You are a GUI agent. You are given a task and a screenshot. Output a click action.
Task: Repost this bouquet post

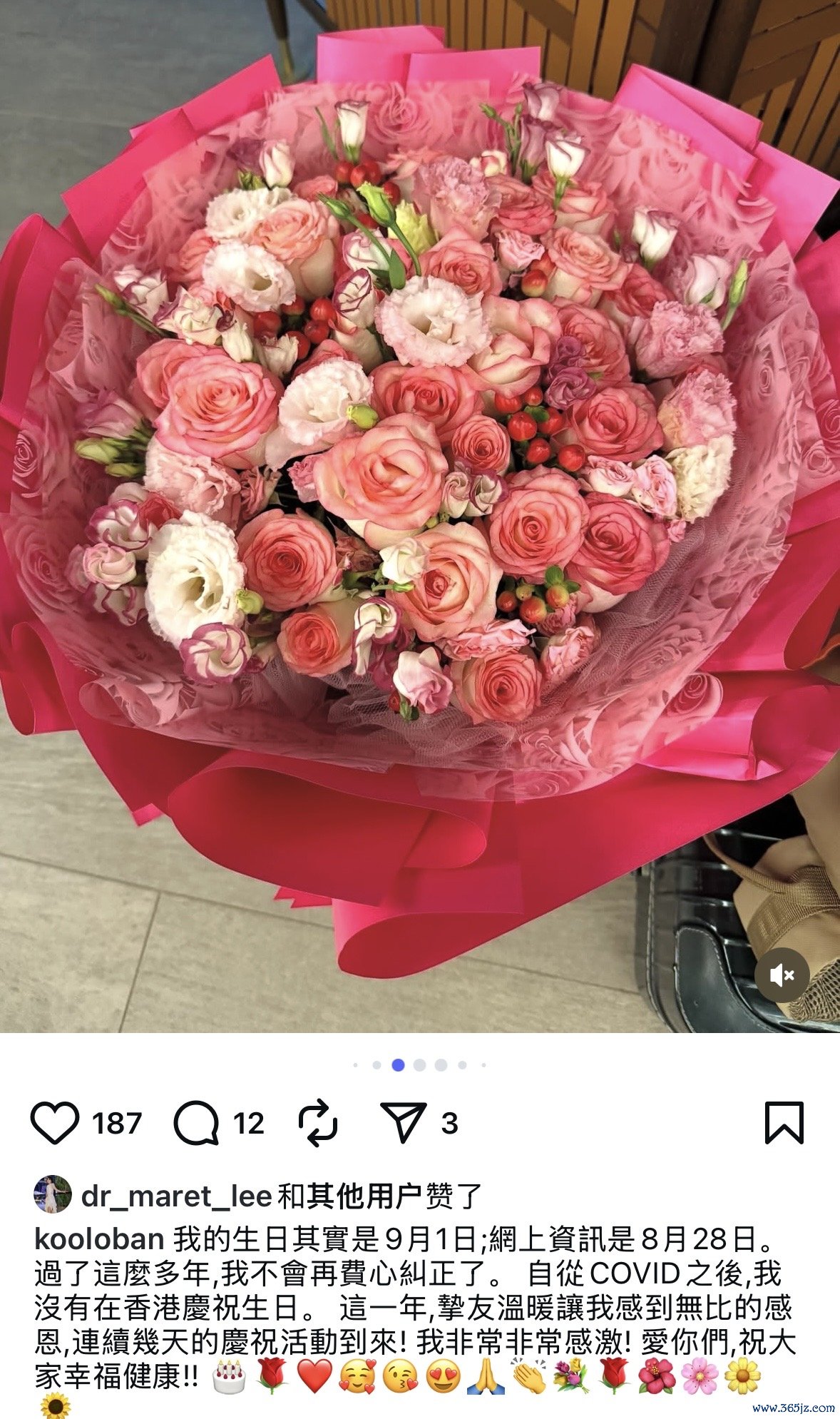317,1123
